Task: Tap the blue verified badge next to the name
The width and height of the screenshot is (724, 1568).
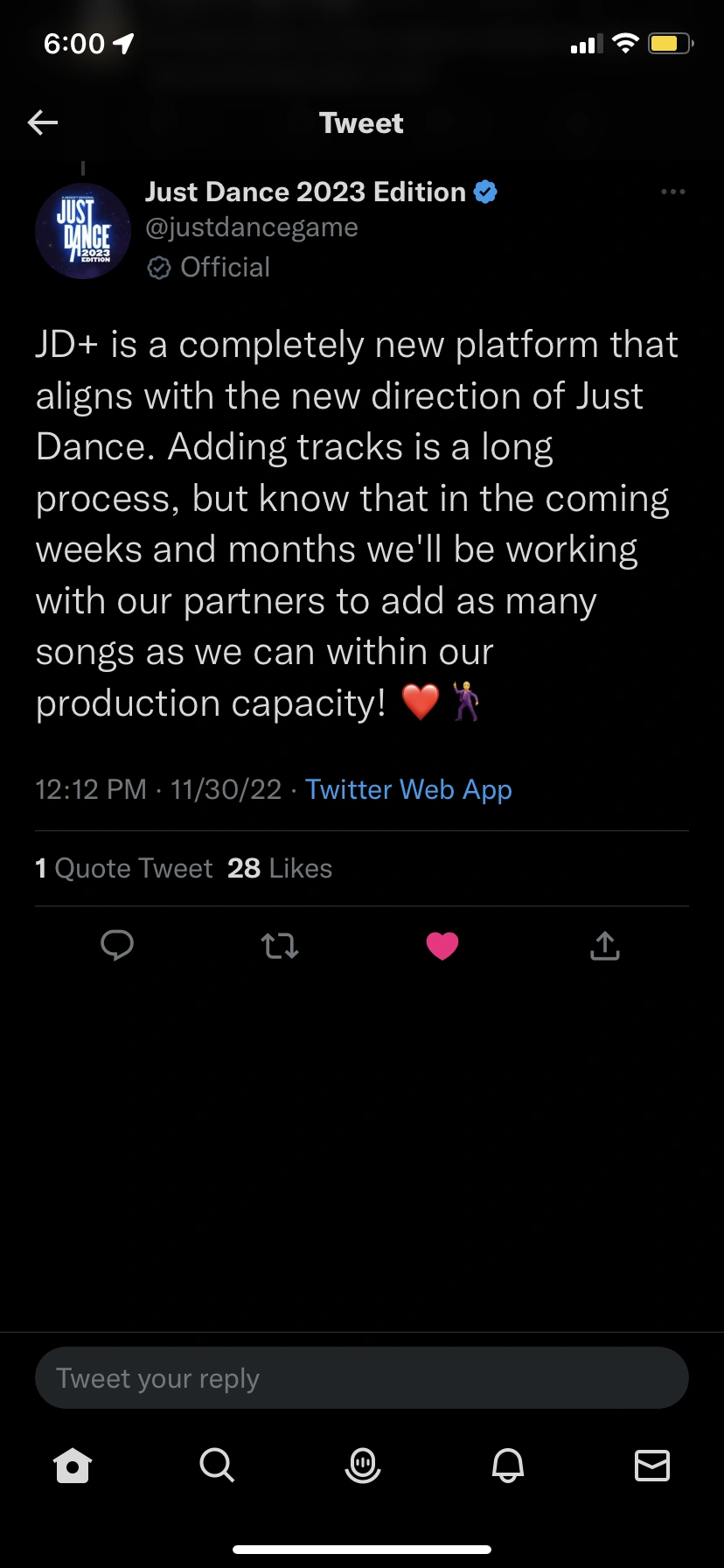Action: point(484,192)
